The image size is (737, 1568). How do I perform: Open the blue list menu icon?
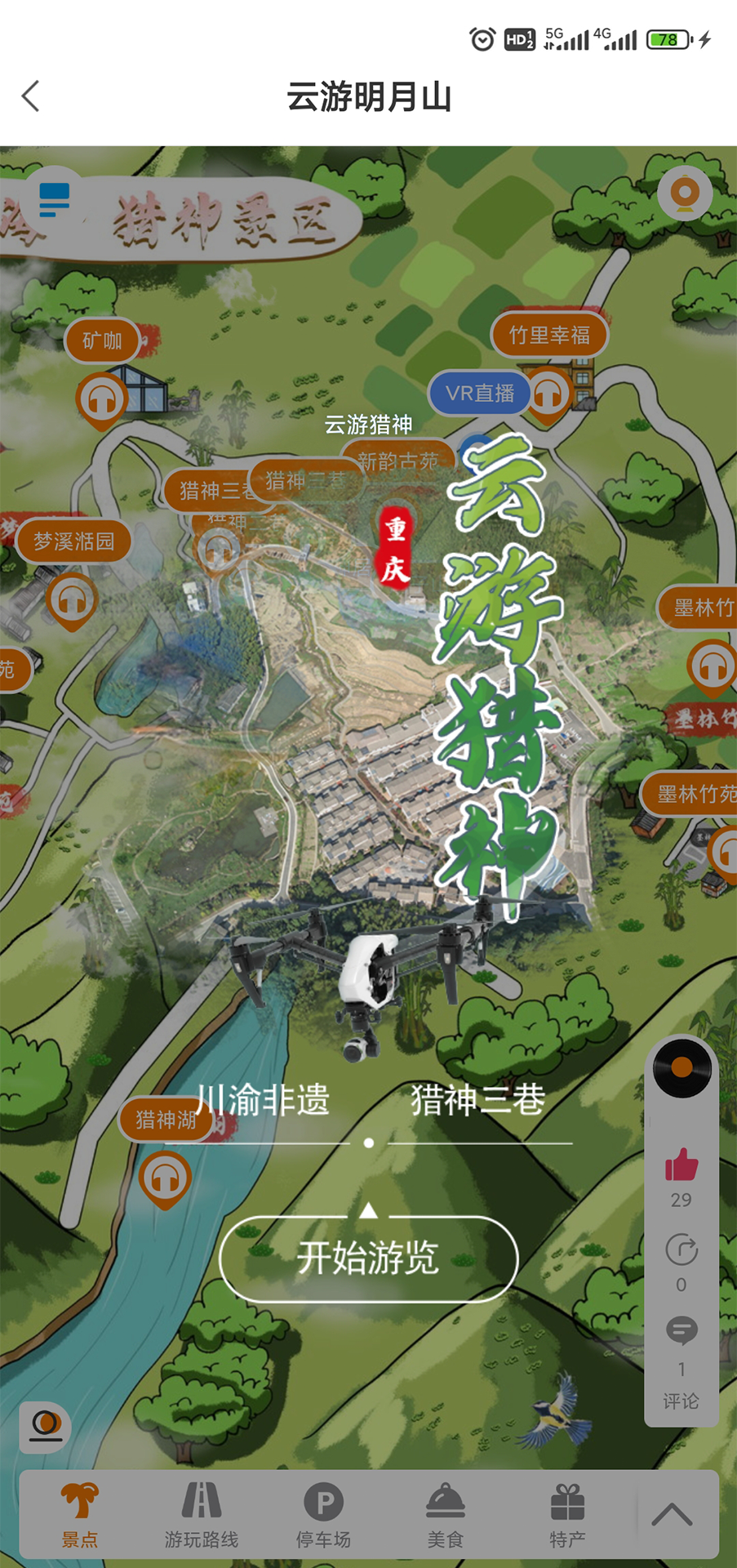point(55,199)
